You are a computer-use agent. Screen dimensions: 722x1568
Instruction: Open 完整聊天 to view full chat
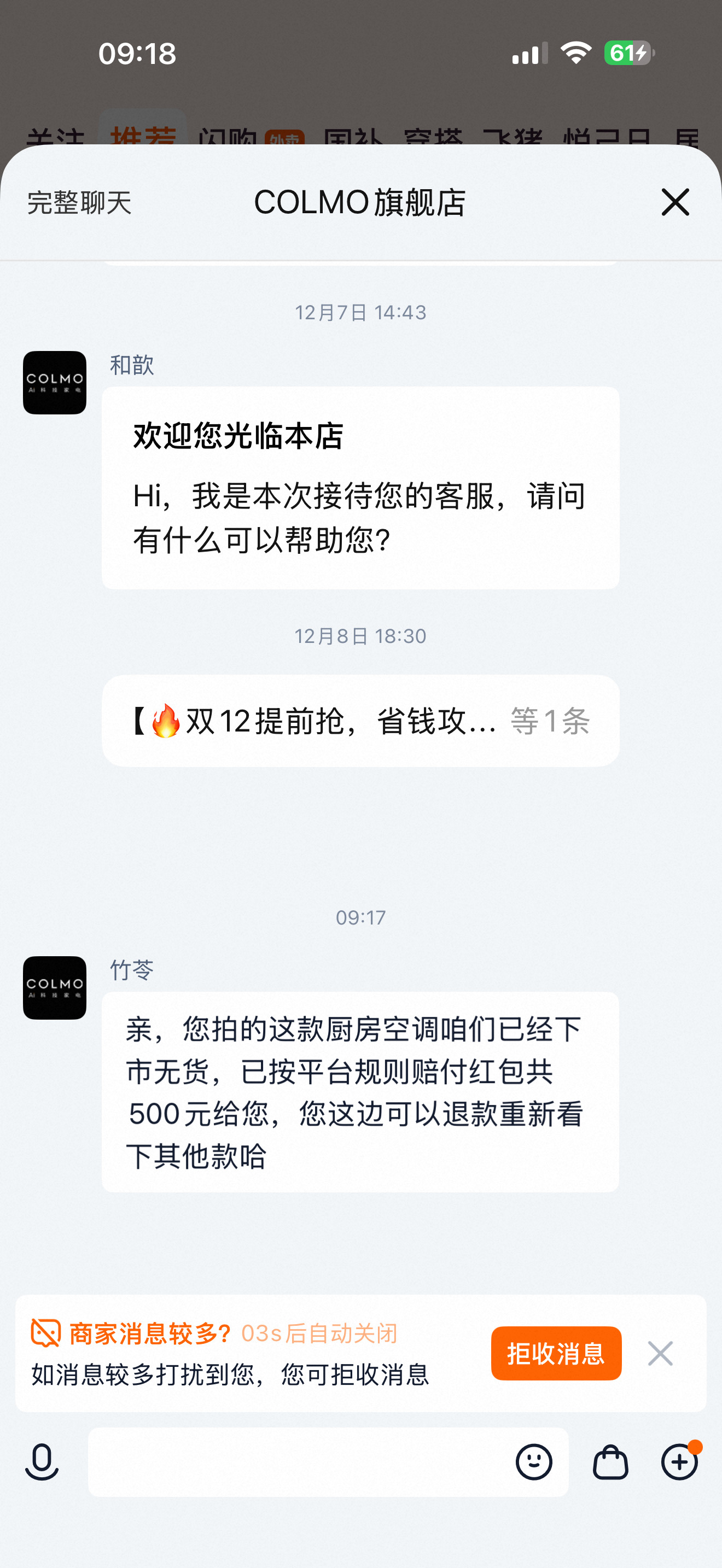[x=81, y=203]
